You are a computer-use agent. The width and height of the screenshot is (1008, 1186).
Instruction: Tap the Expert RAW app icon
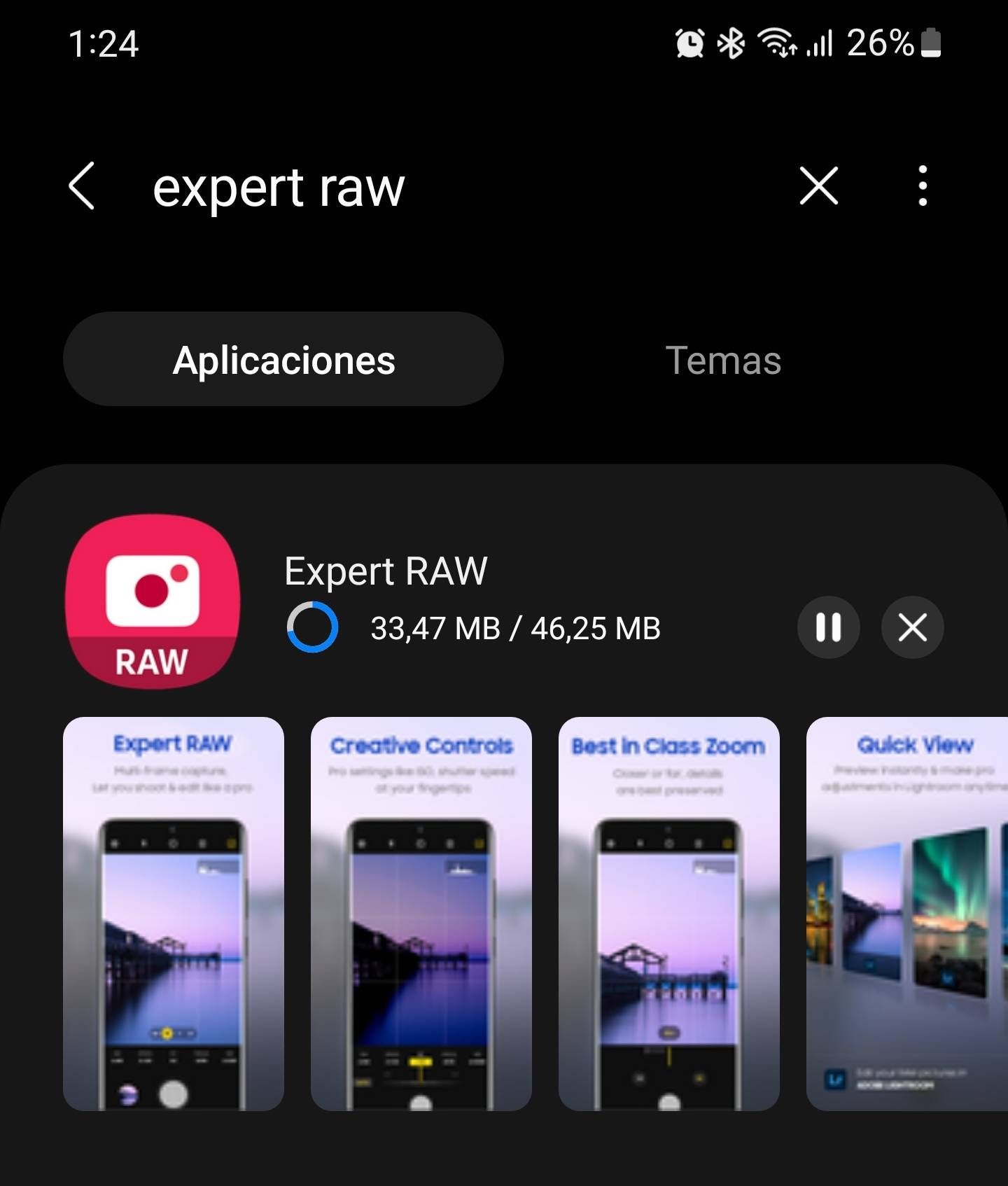coord(153,604)
